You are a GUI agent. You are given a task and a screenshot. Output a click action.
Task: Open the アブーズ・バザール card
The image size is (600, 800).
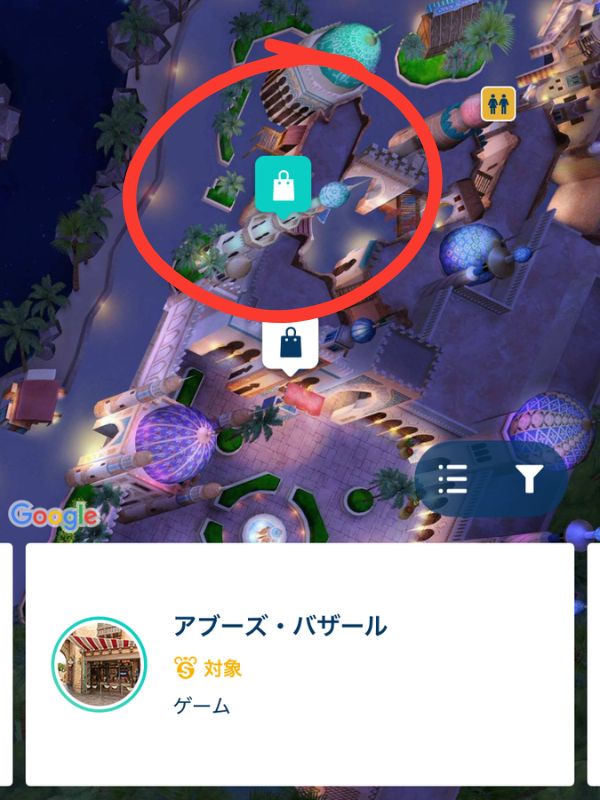300,665
